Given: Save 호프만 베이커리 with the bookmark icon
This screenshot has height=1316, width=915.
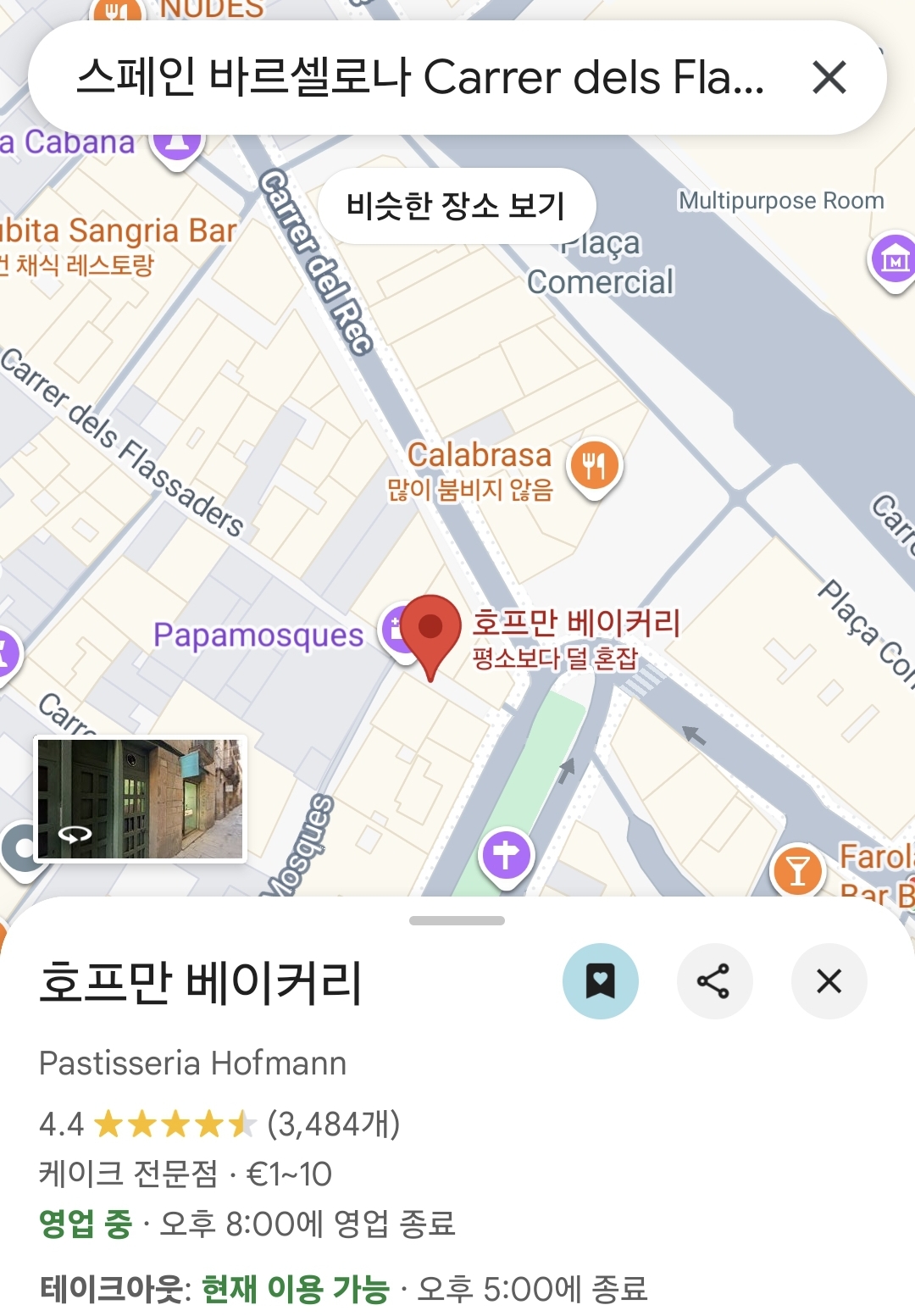Looking at the screenshot, I should pos(600,981).
